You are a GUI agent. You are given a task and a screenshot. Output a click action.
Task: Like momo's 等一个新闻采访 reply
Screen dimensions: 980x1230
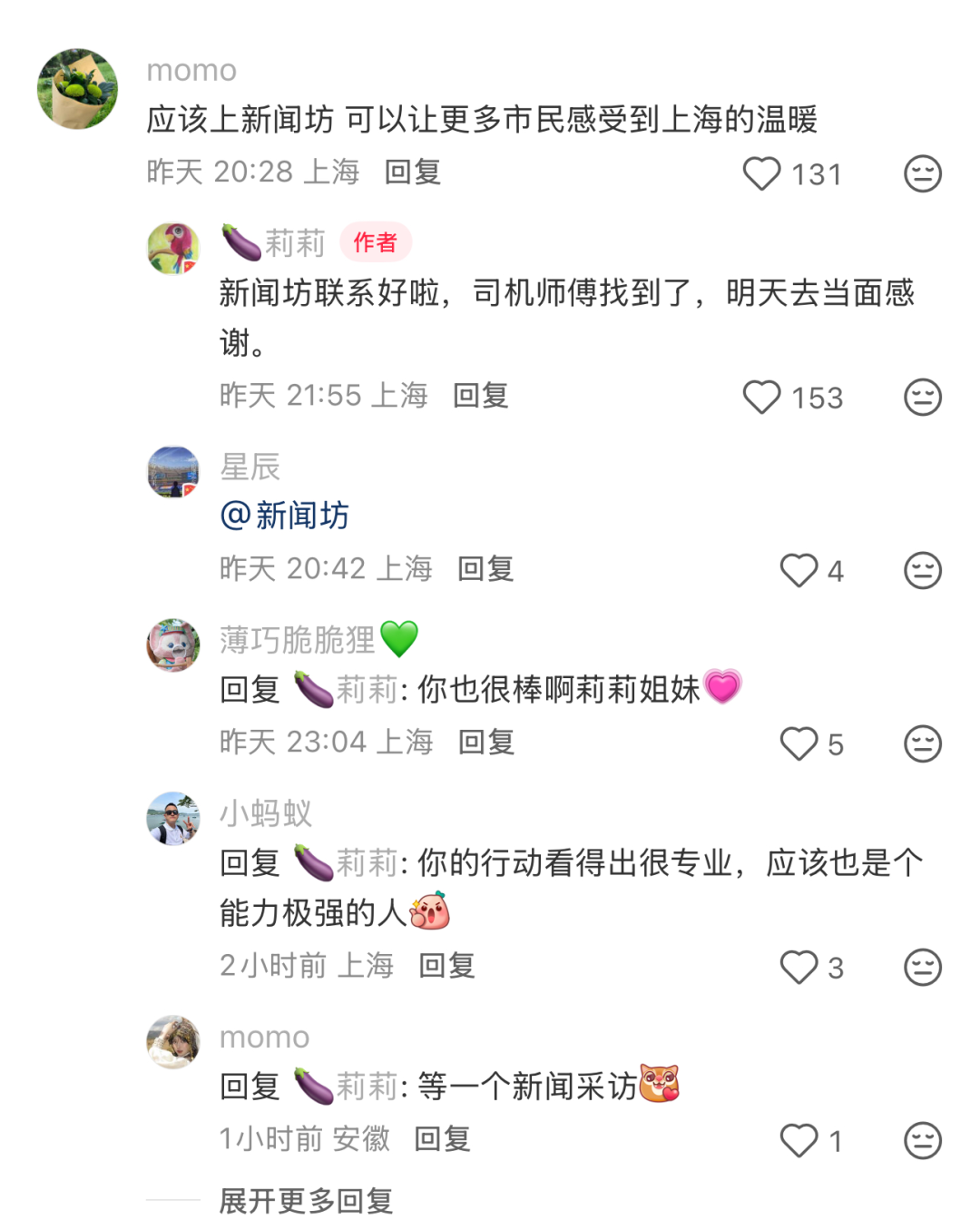click(799, 1140)
